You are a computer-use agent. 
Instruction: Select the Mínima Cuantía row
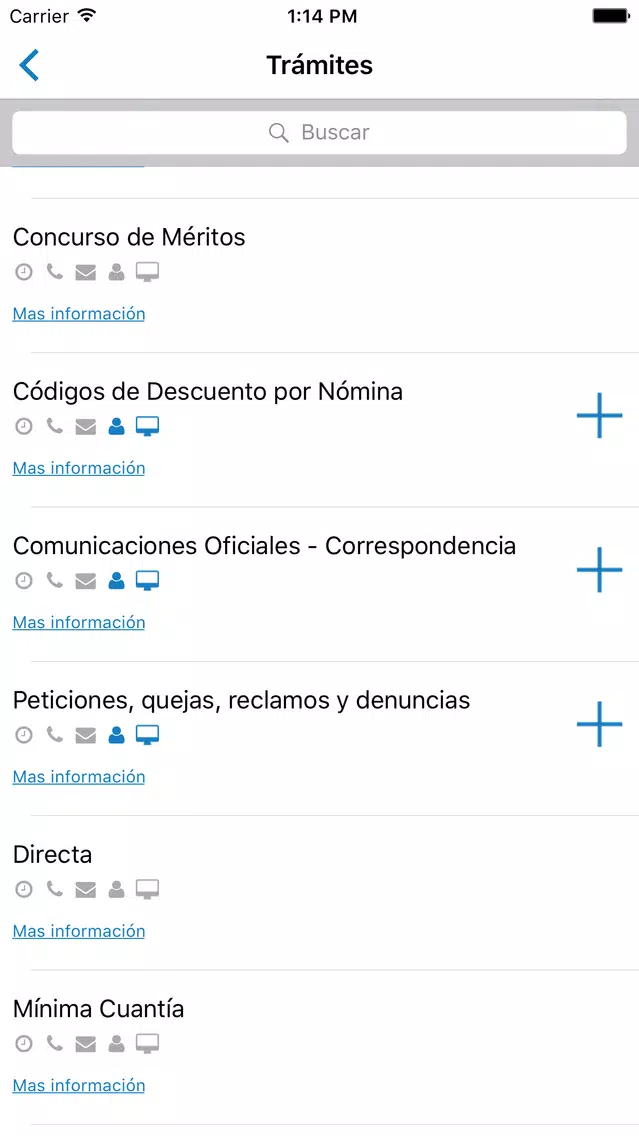click(320, 1047)
